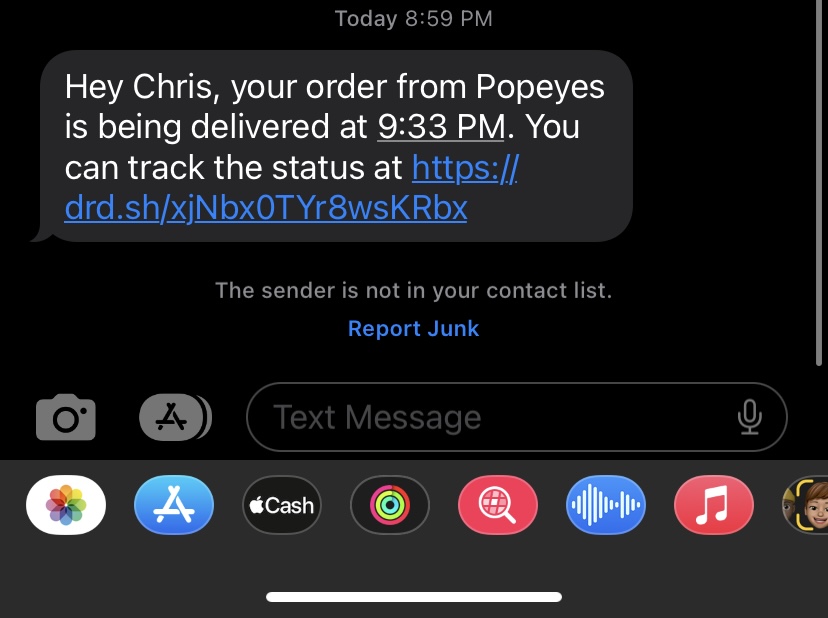The image size is (828, 618).
Task: Report this sender as junk
Action: coord(413,328)
